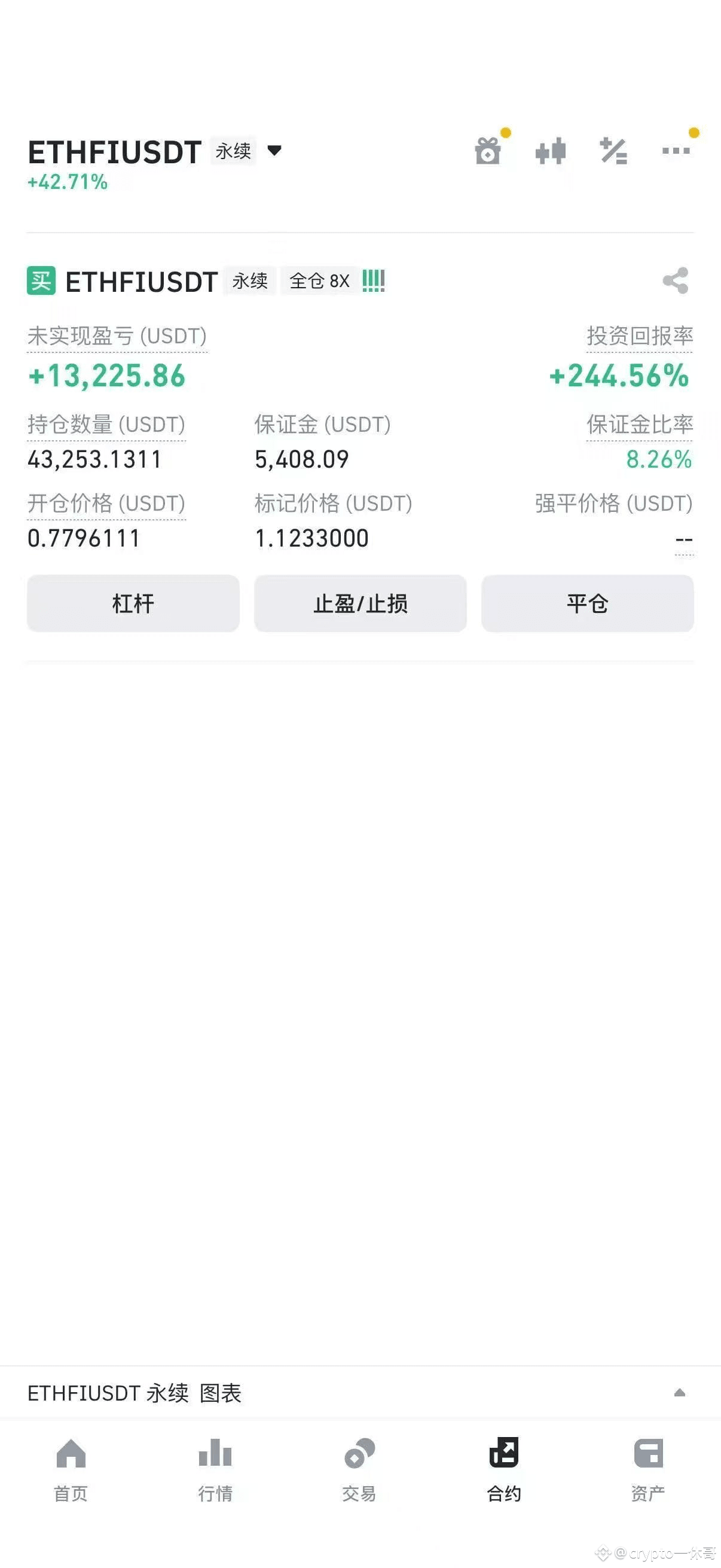Go to the 首页 tab
Viewport: 721px width, 1568px height.
tap(71, 1469)
